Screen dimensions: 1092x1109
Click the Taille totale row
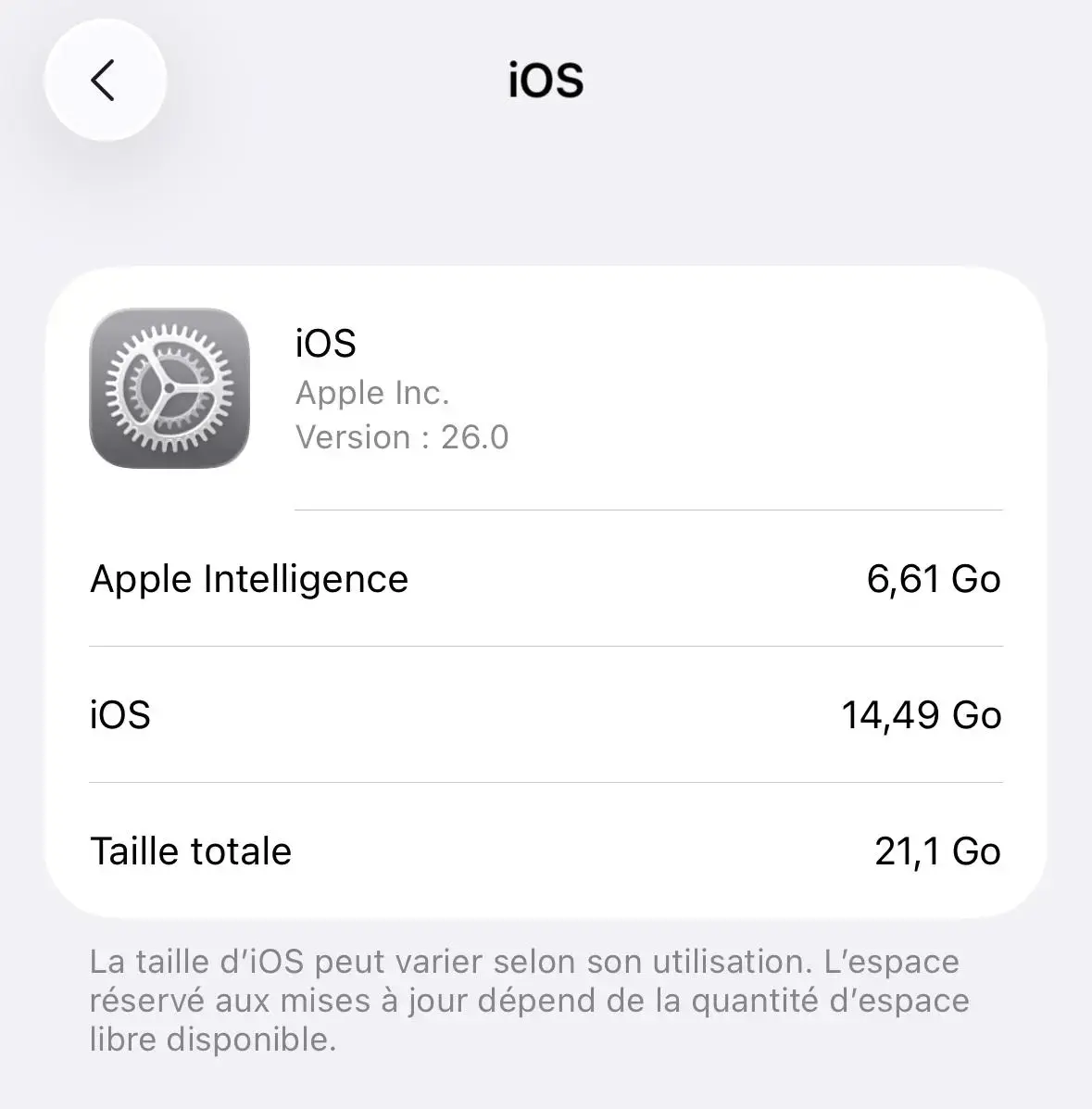coord(545,851)
